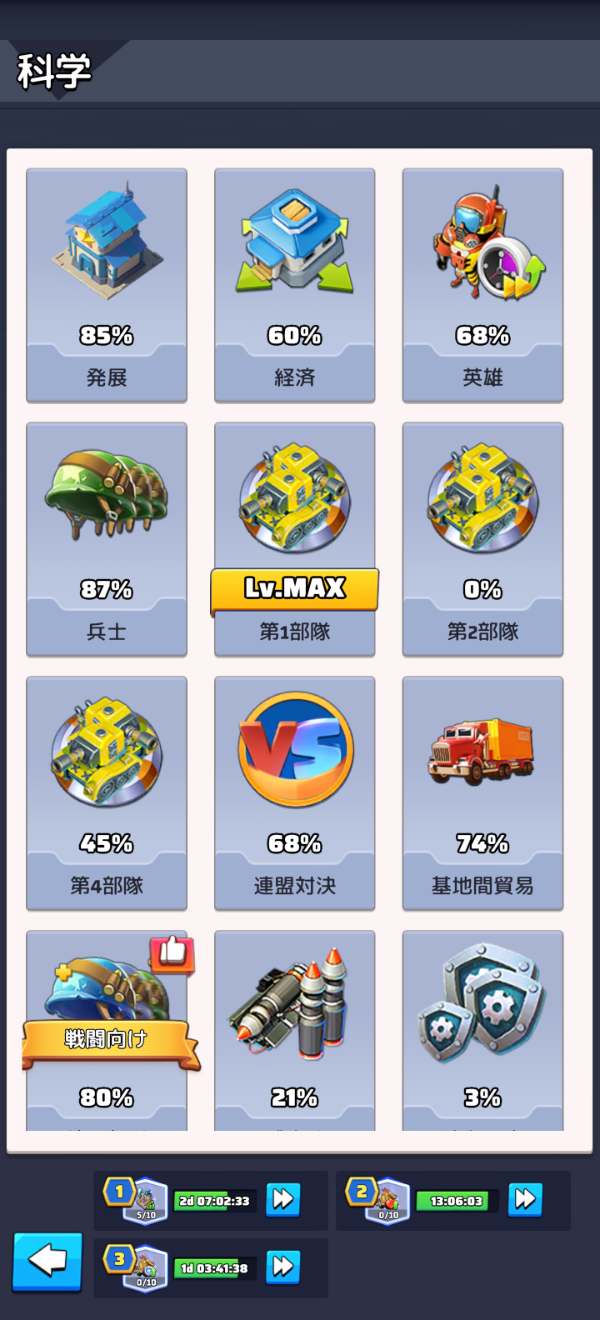600x1320 pixels.
Task: Go back with the arrow button
Action: pos(47,1261)
